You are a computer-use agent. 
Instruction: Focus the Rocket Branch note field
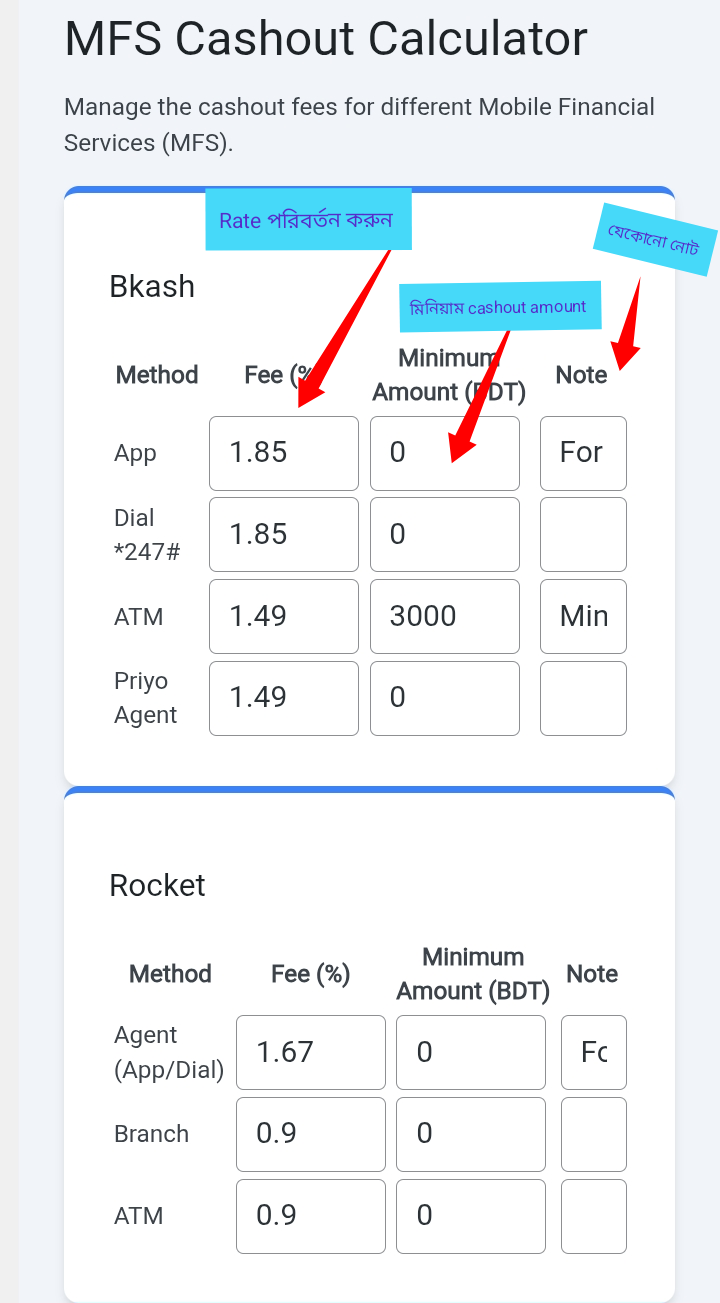(x=593, y=1134)
